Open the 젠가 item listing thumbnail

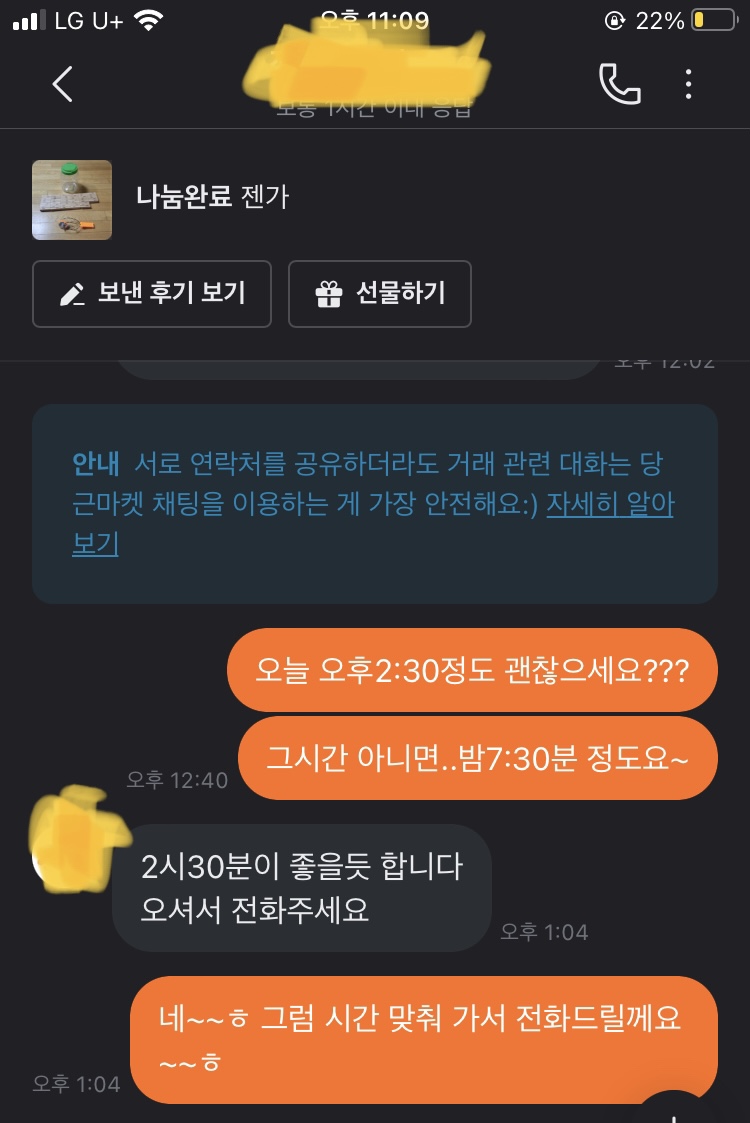71,200
